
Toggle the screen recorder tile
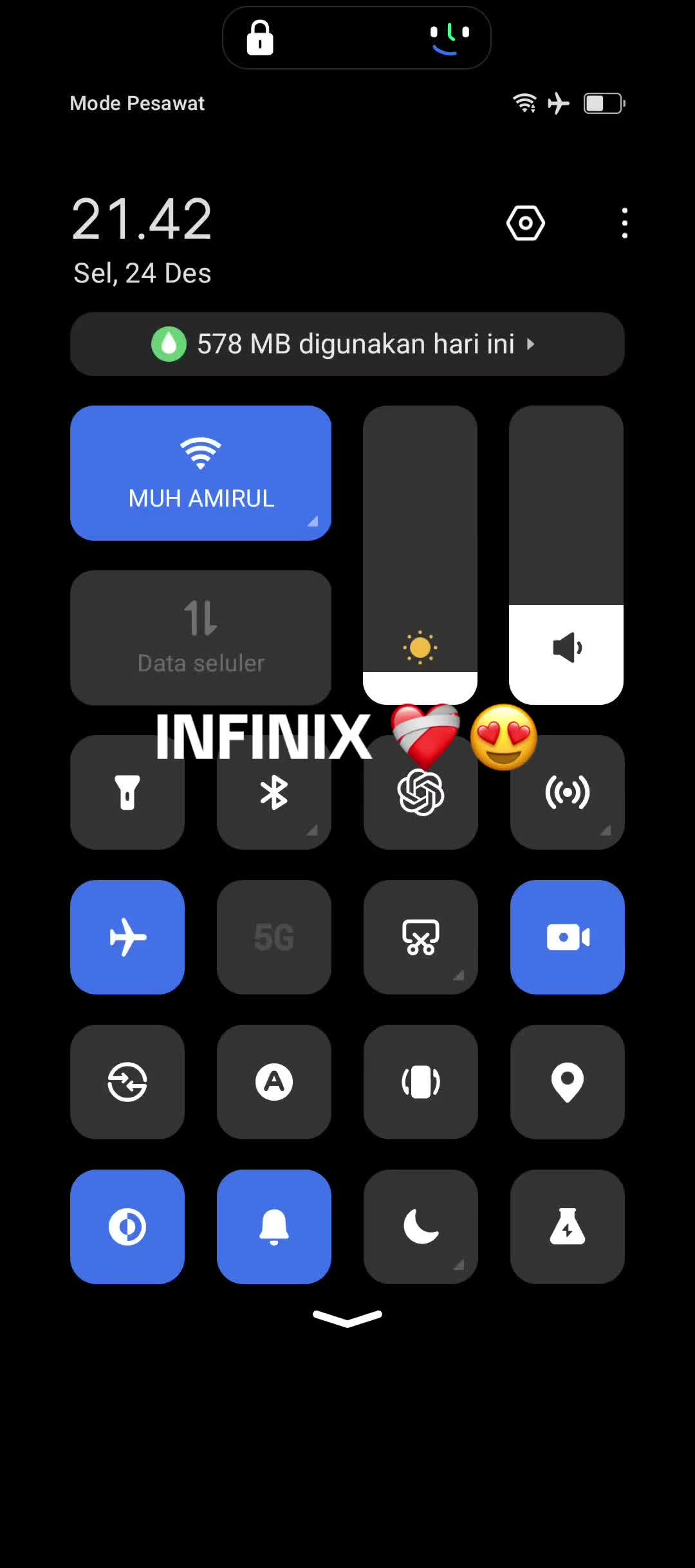pyautogui.click(x=568, y=937)
